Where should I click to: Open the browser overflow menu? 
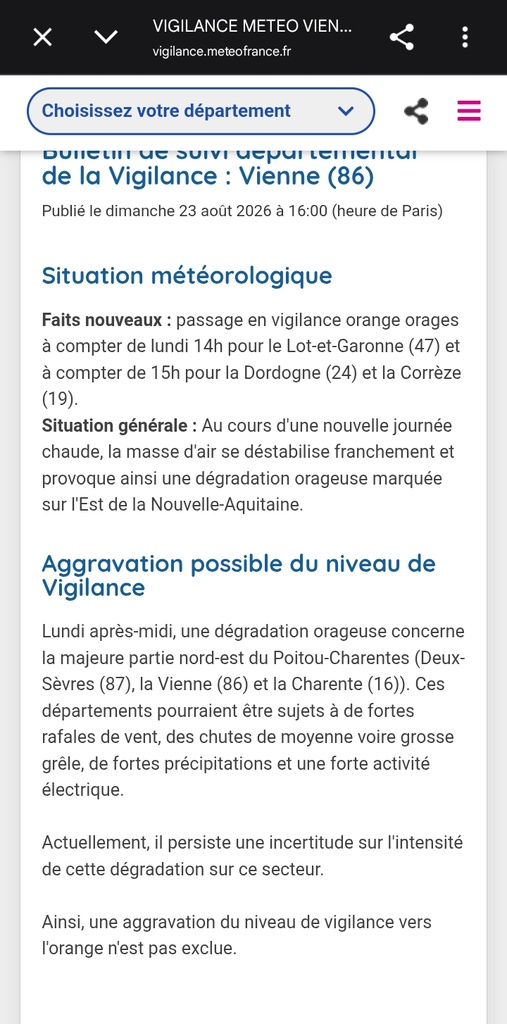[465, 37]
